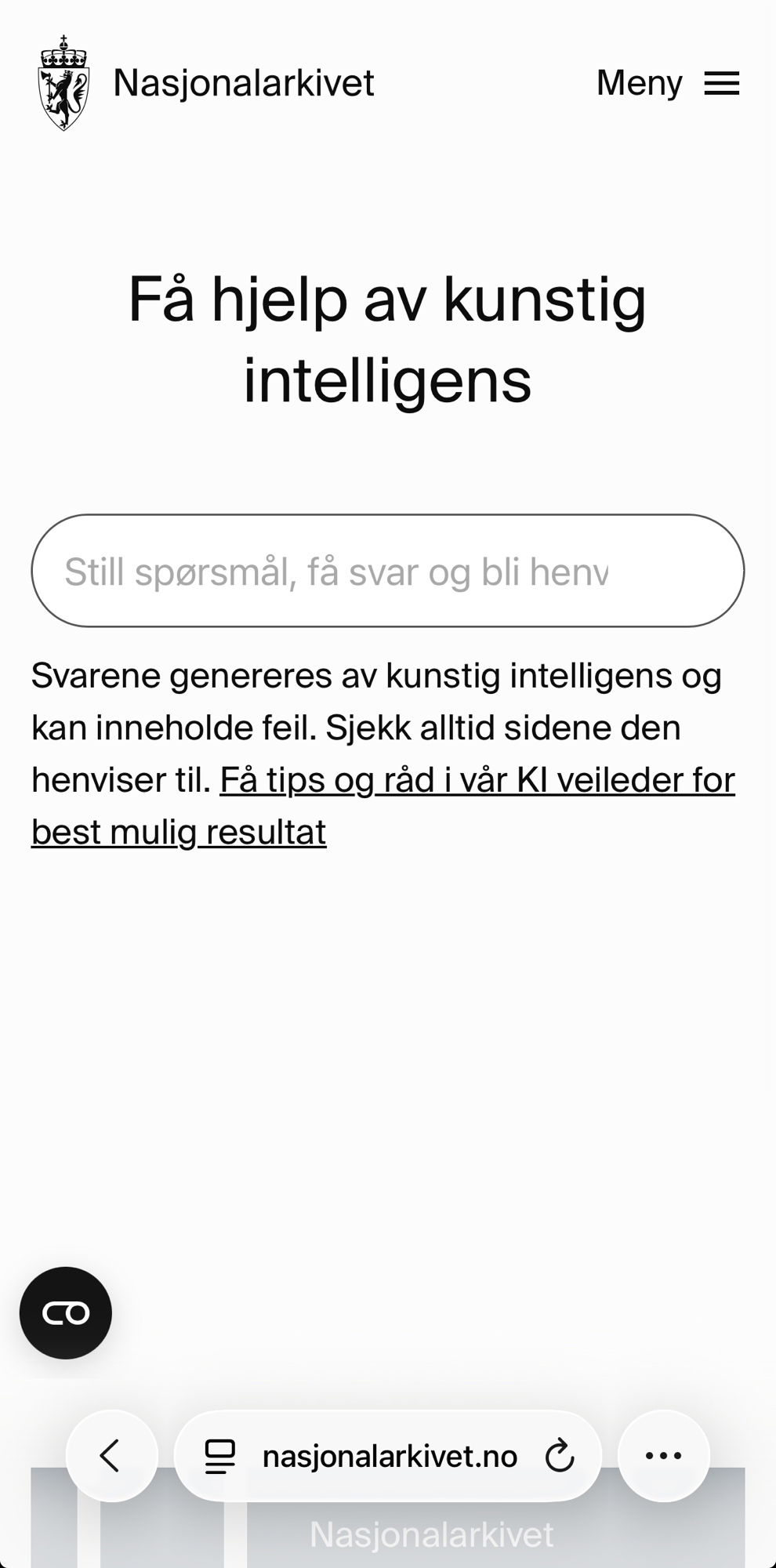
Task: Go to the Nasjonalarkivet home page
Action: point(206,83)
